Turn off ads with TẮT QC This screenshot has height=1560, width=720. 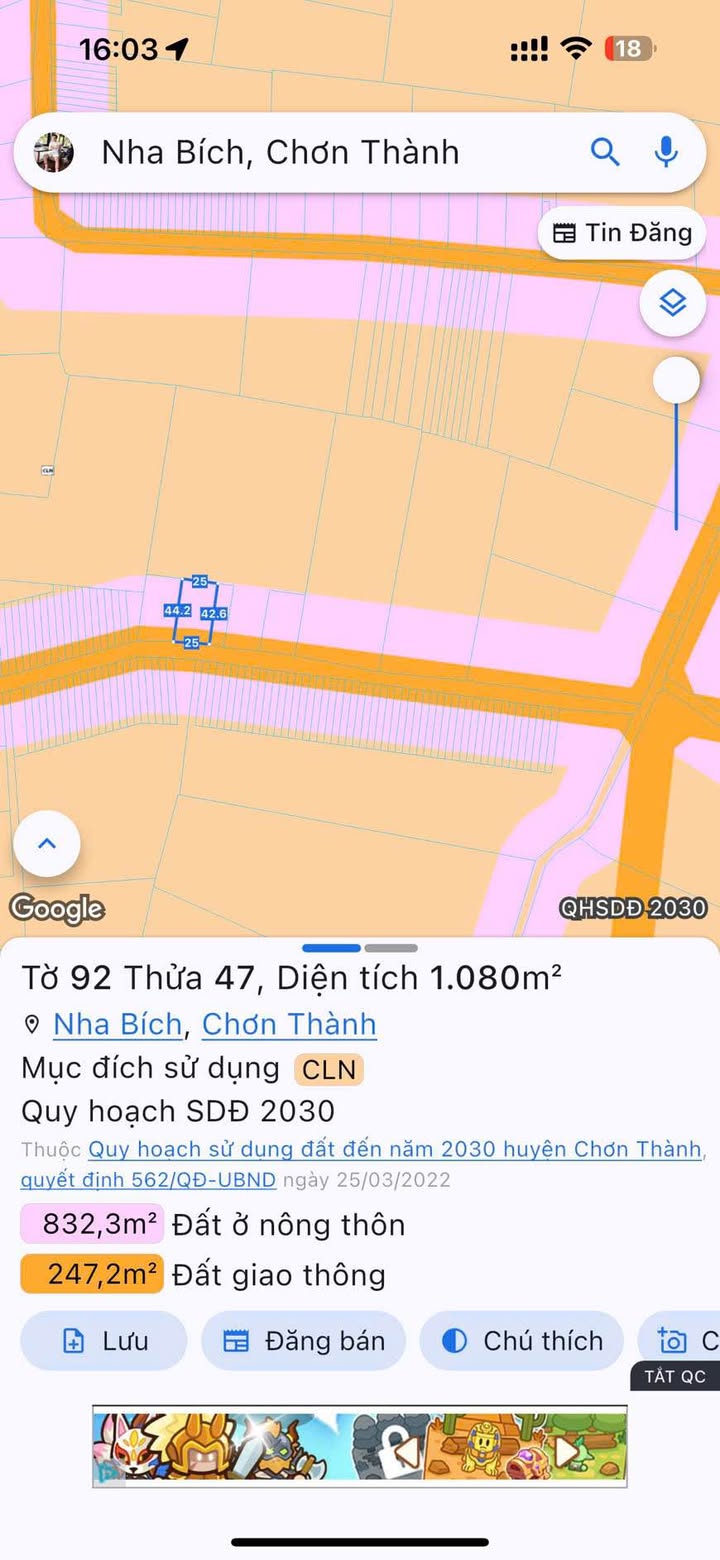675,1377
